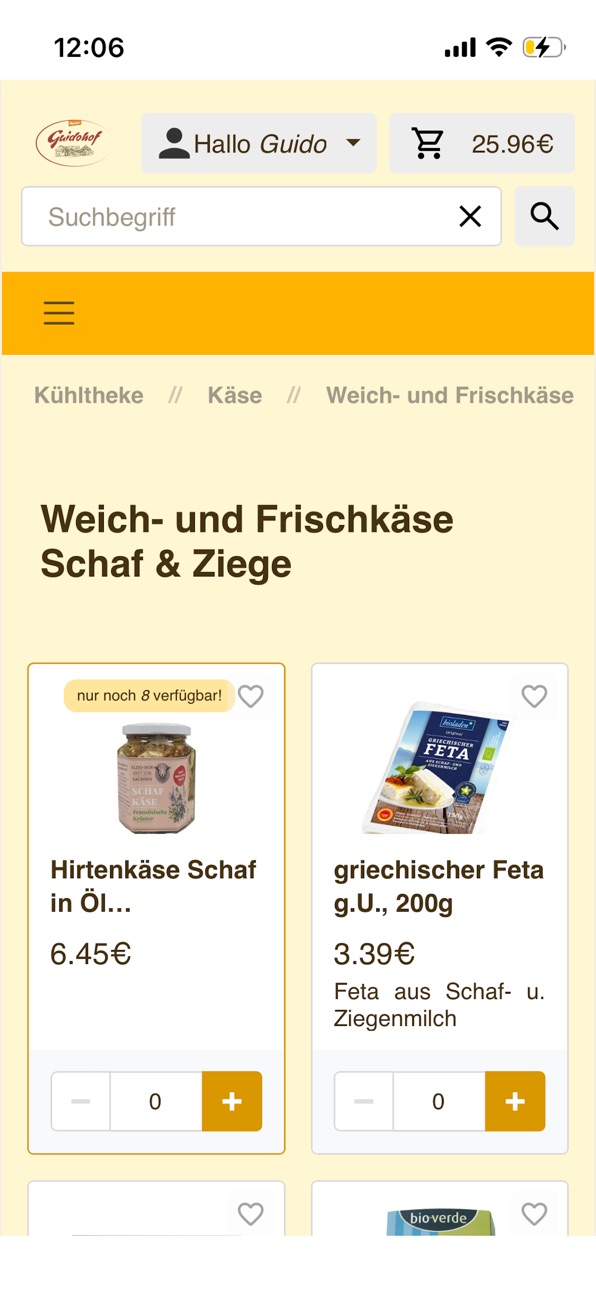Favorite griechischer Feta g.U.
Screen dimensions: 596x1290
pos(535,696)
